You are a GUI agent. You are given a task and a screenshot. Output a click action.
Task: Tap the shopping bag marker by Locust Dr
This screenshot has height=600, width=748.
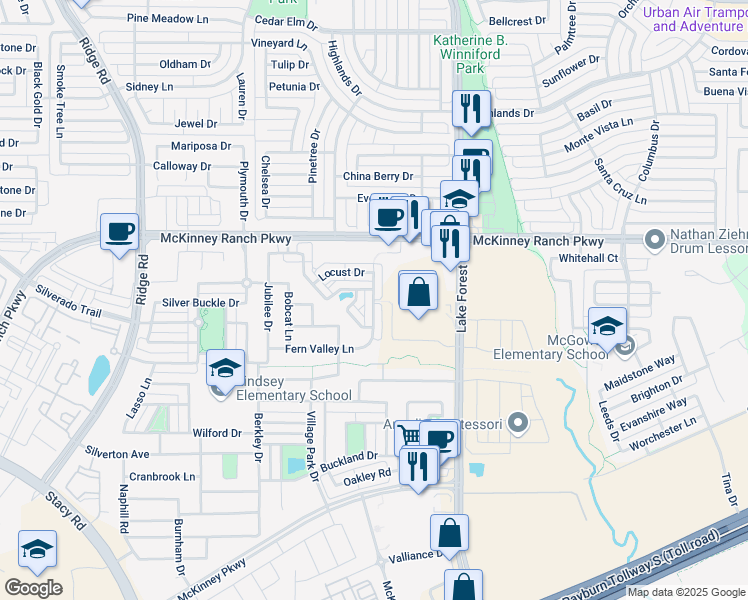[419, 292]
